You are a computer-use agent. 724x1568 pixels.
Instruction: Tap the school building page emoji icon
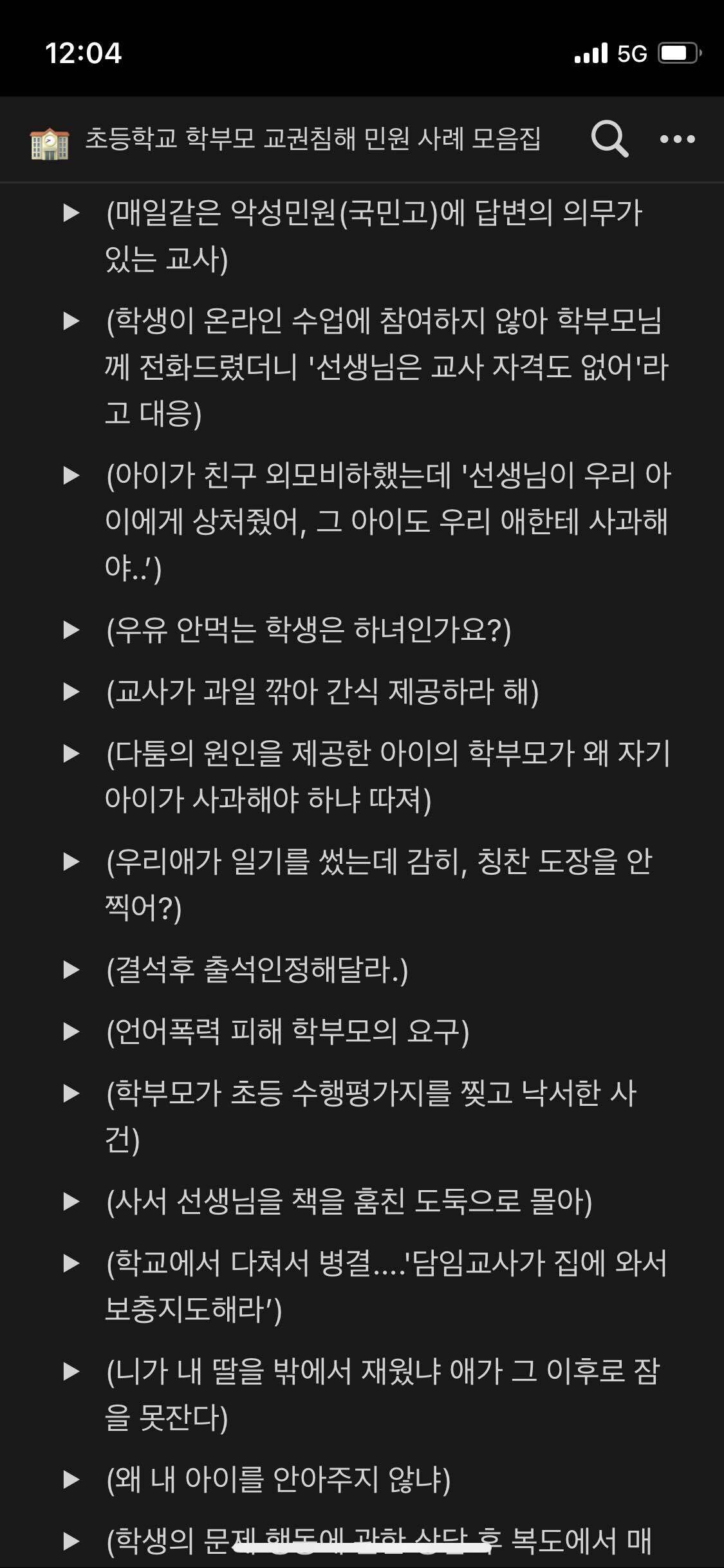click(x=48, y=143)
